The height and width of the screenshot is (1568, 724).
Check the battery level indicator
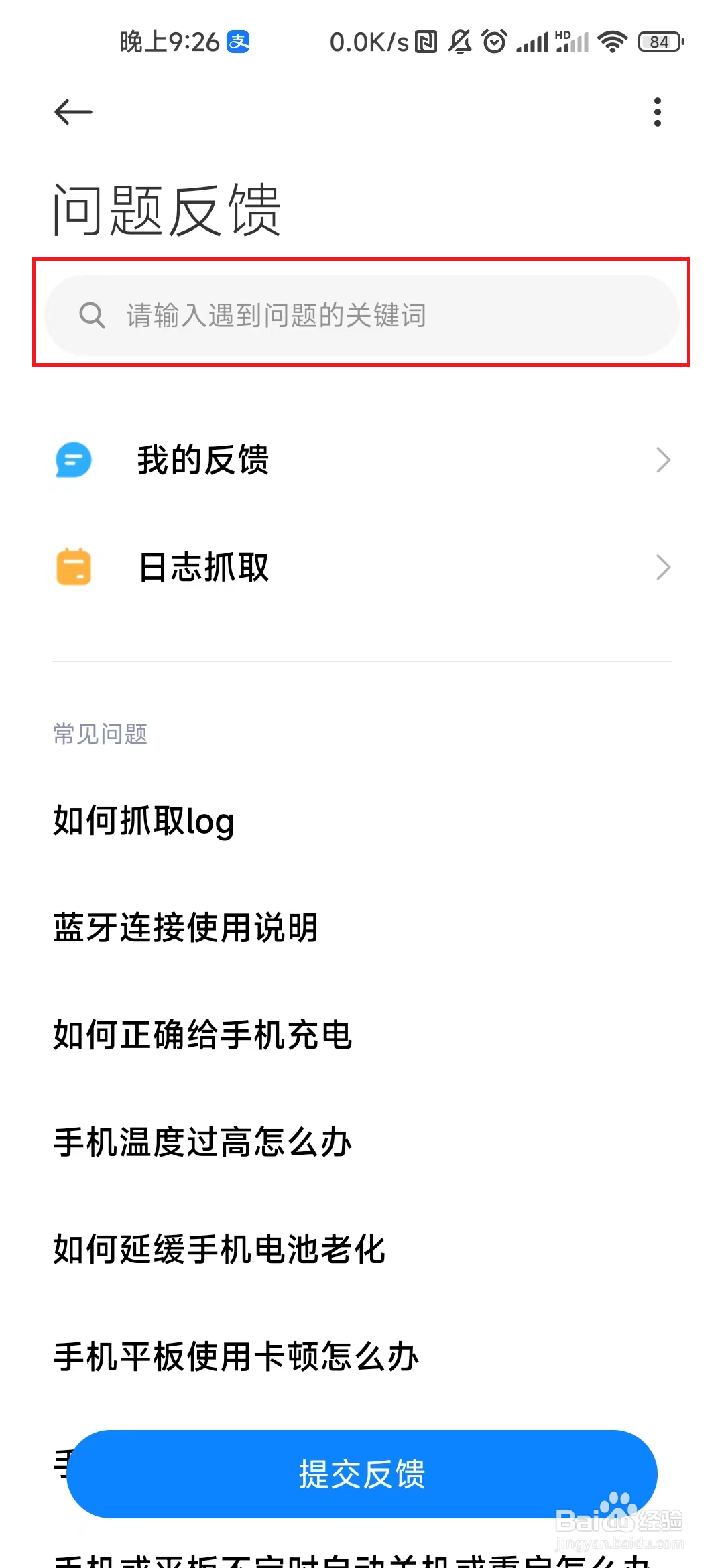[659, 41]
